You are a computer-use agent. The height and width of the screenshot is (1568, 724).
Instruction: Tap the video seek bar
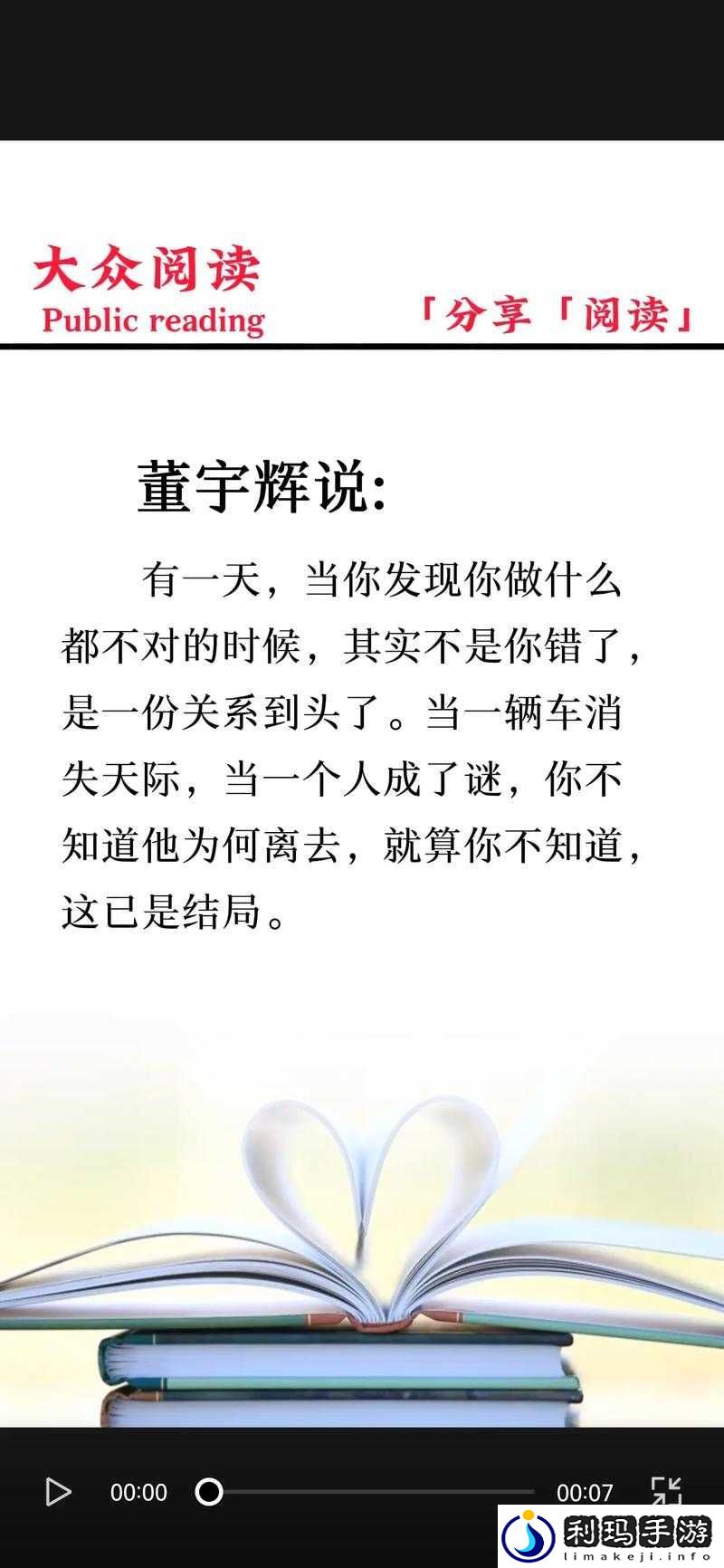tap(371, 1491)
